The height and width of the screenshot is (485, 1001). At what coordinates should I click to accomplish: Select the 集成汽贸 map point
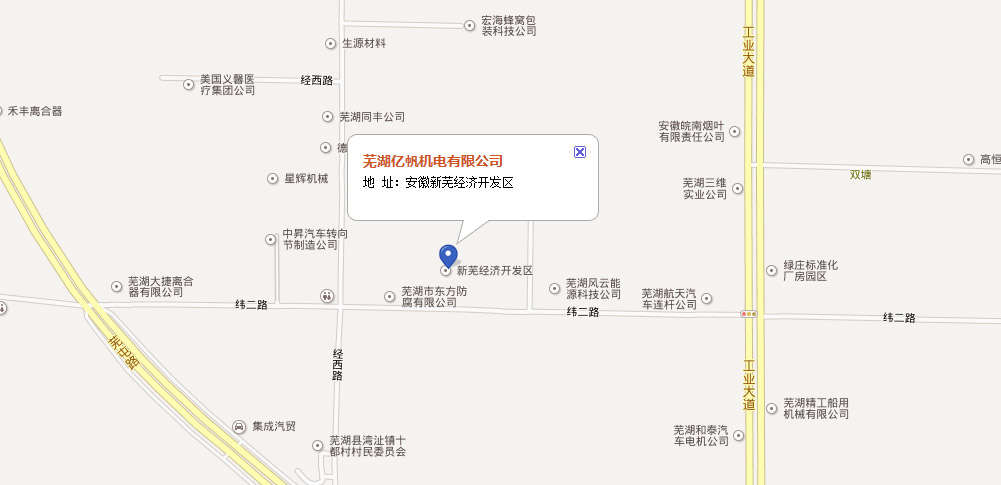tap(239, 426)
